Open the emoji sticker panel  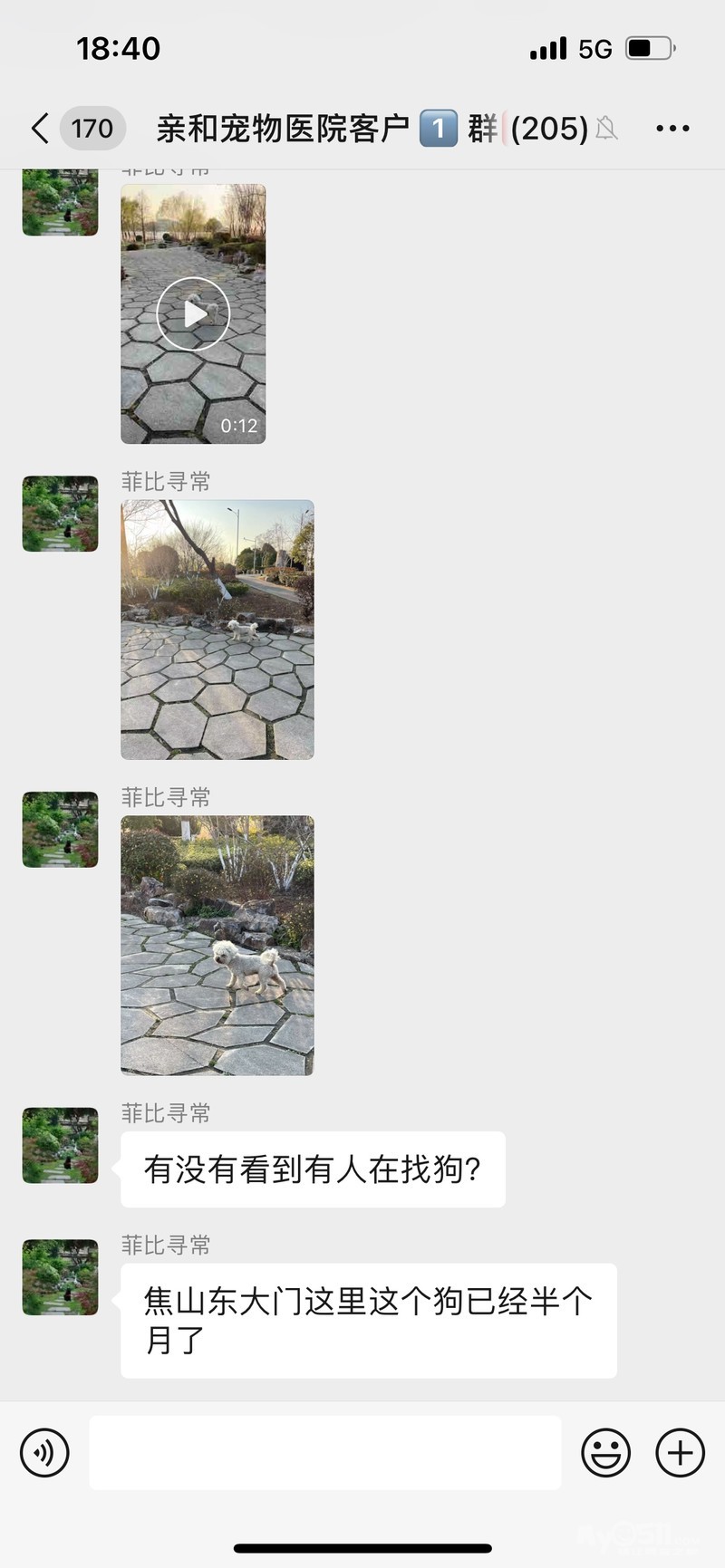(x=605, y=1453)
